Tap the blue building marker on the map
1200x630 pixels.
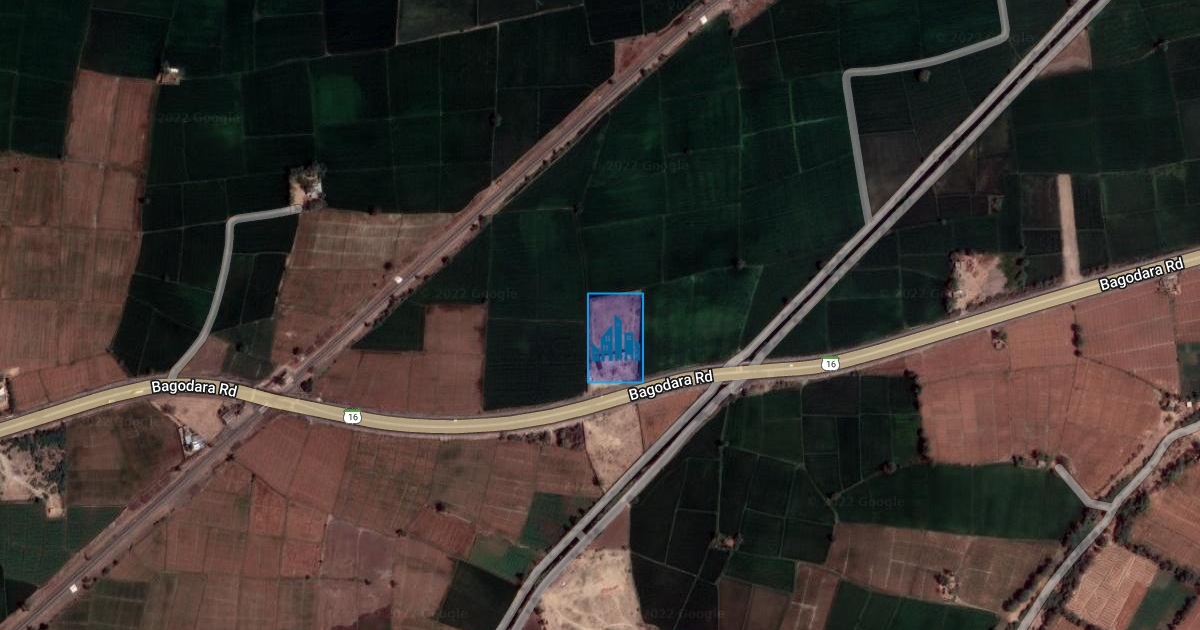tap(615, 338)
